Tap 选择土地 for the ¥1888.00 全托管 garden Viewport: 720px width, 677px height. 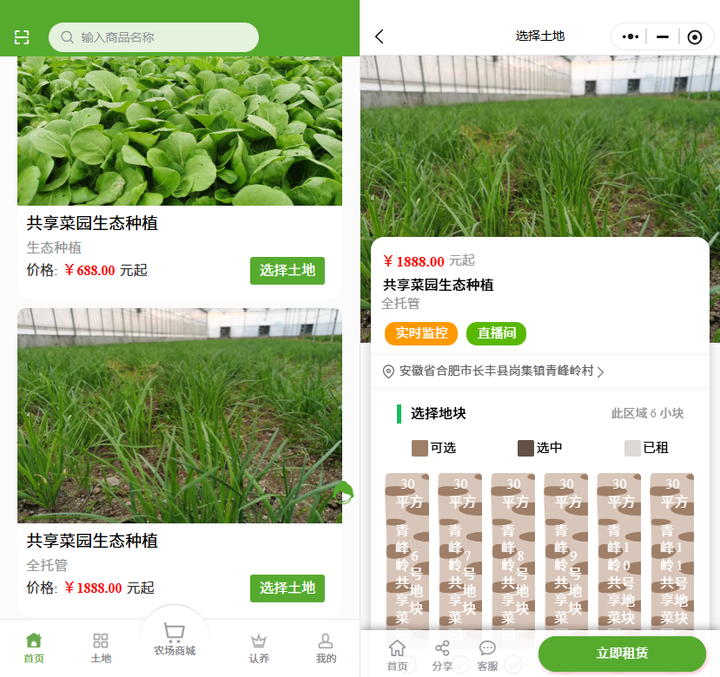287,588
